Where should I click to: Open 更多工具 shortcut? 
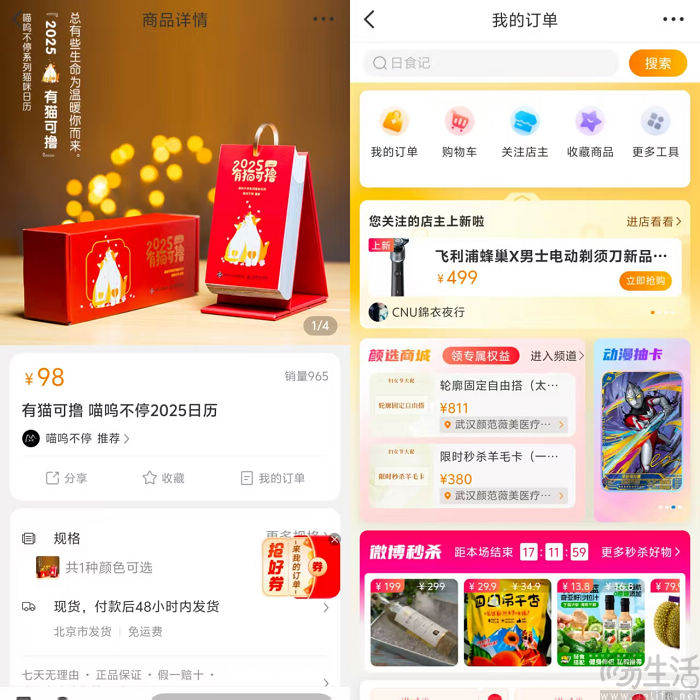click(656, 132)
